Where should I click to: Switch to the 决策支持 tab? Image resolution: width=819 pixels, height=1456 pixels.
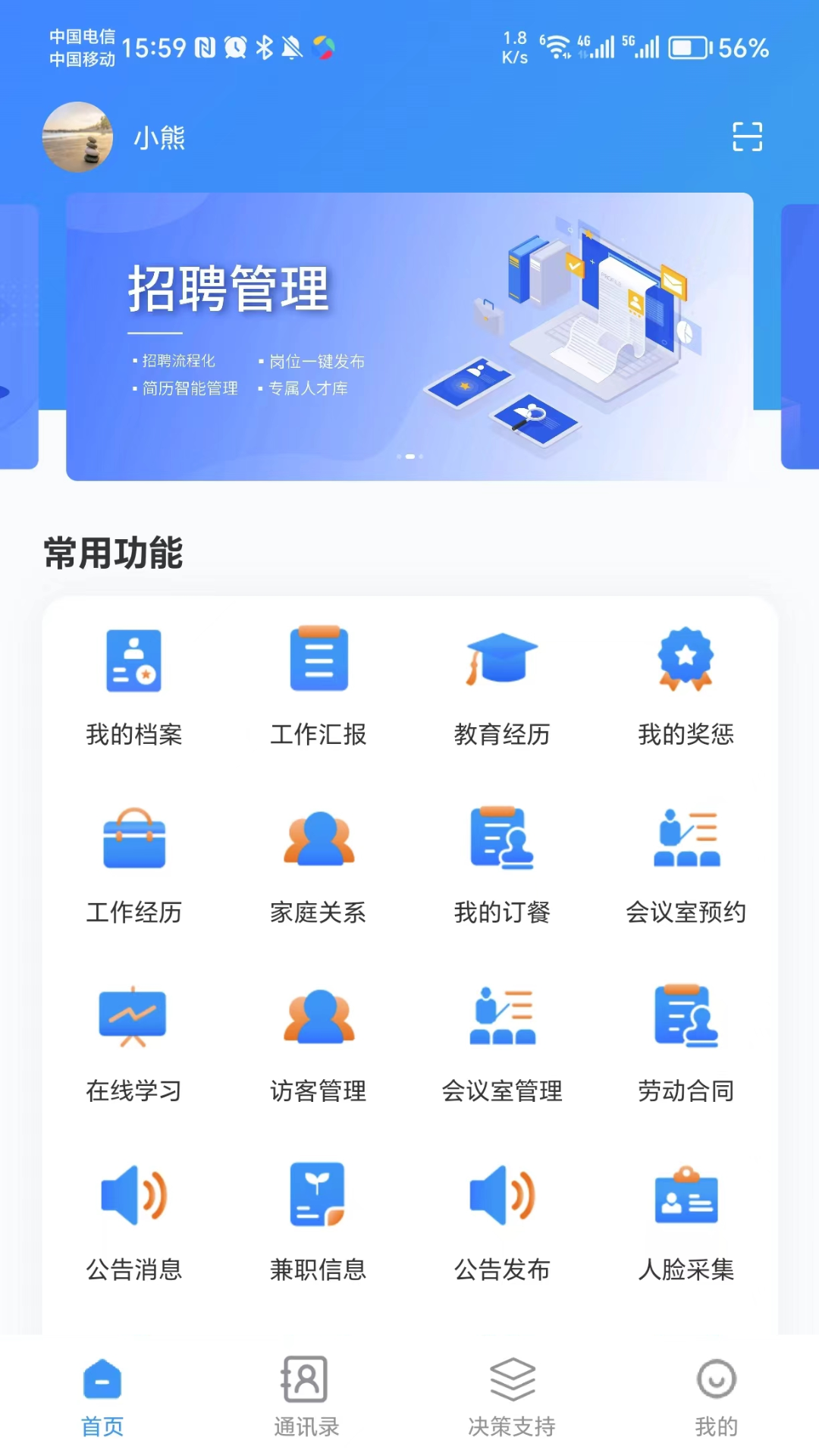pos(512,1396)
